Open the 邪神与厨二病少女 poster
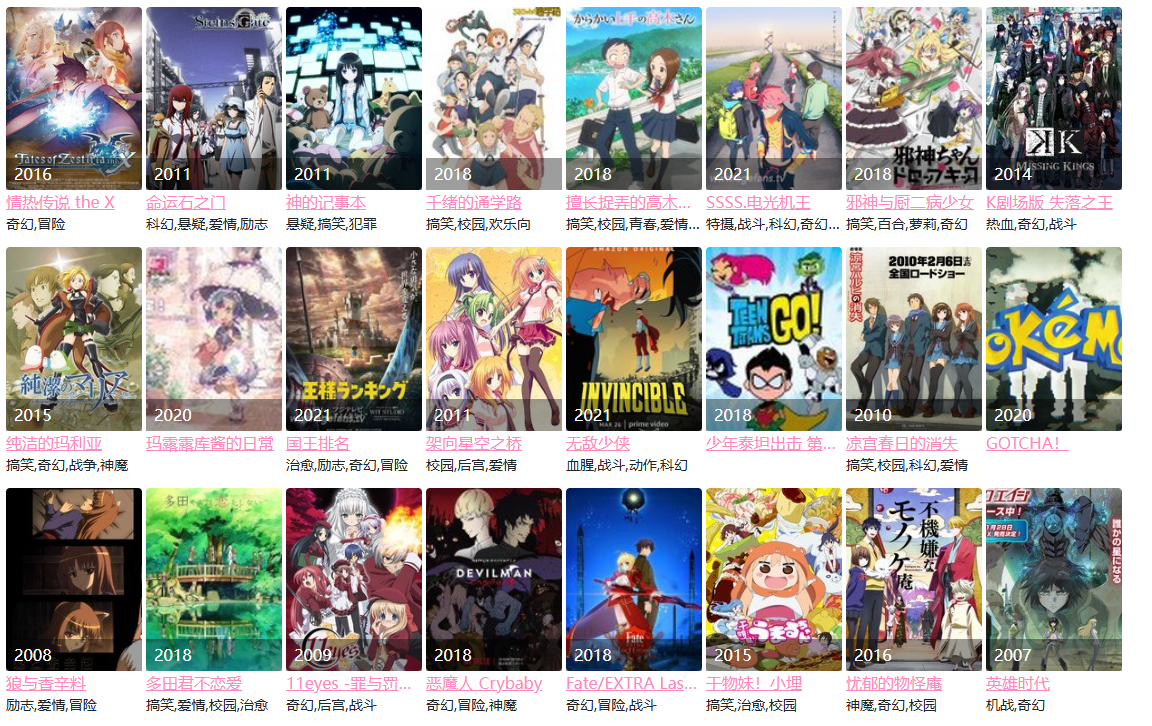This screenshot has width=1152, height=726. click(x=914, y=98)
